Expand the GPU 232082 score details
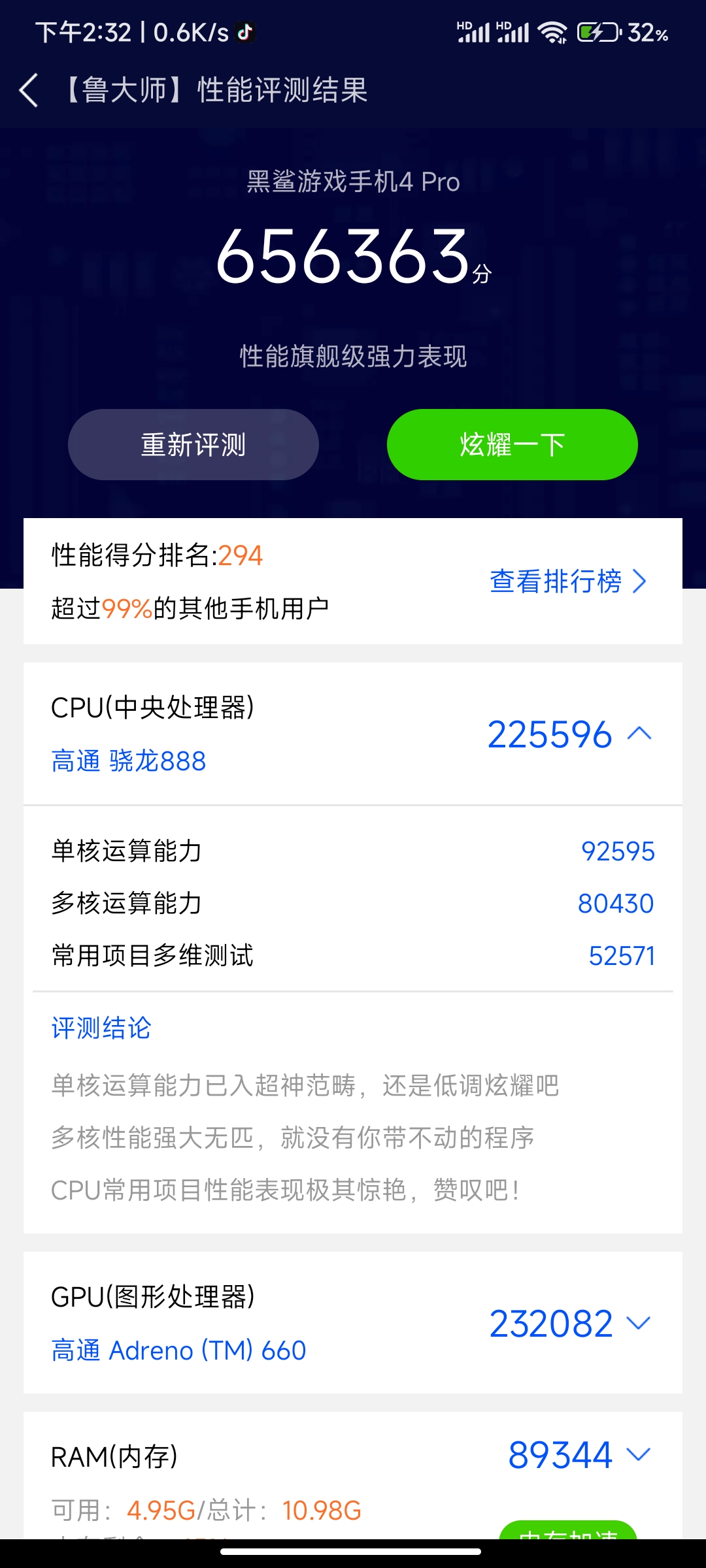706x1568 pixels. [x=638, y=1324]
